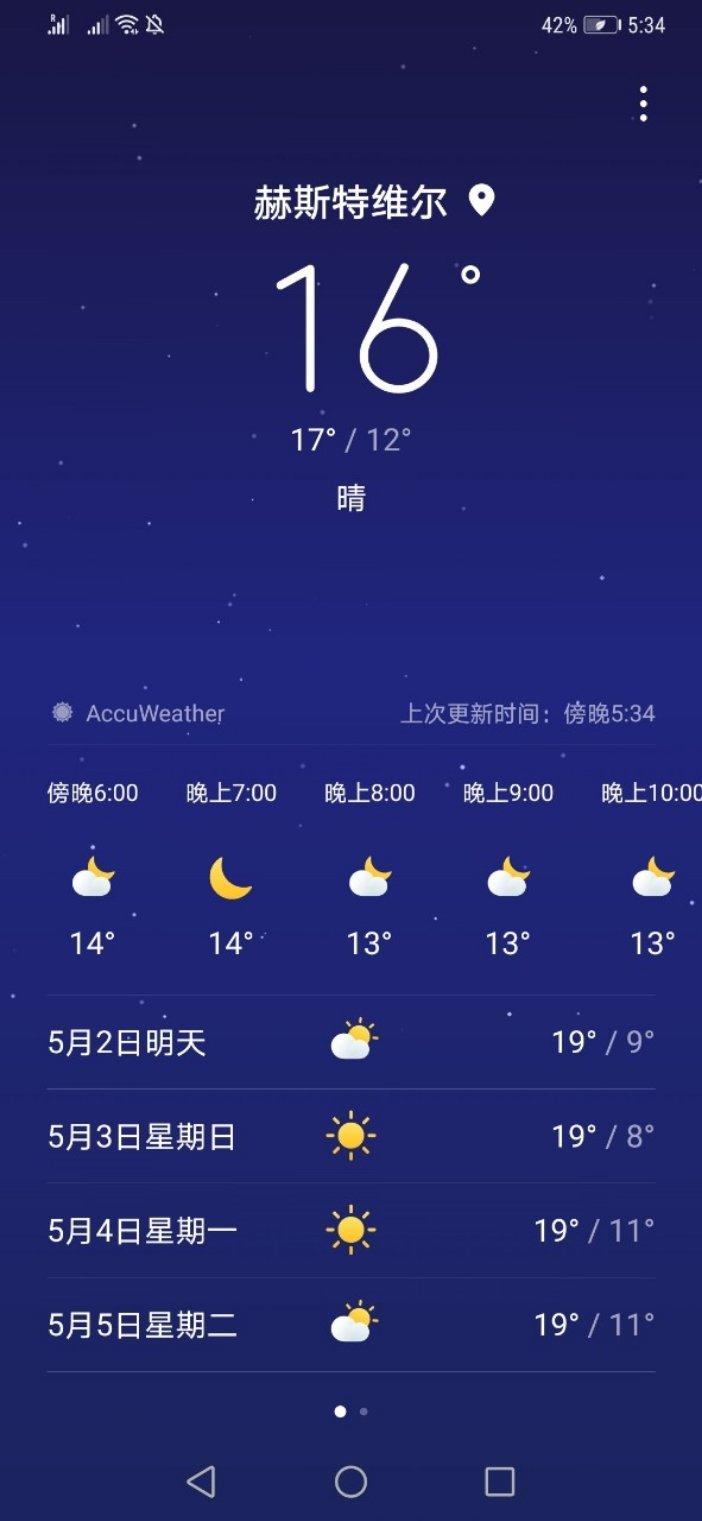This screenshot has width=702, height=1521.
Task: Open the three-dot overflow menu
Action: [x=643, y=104]
